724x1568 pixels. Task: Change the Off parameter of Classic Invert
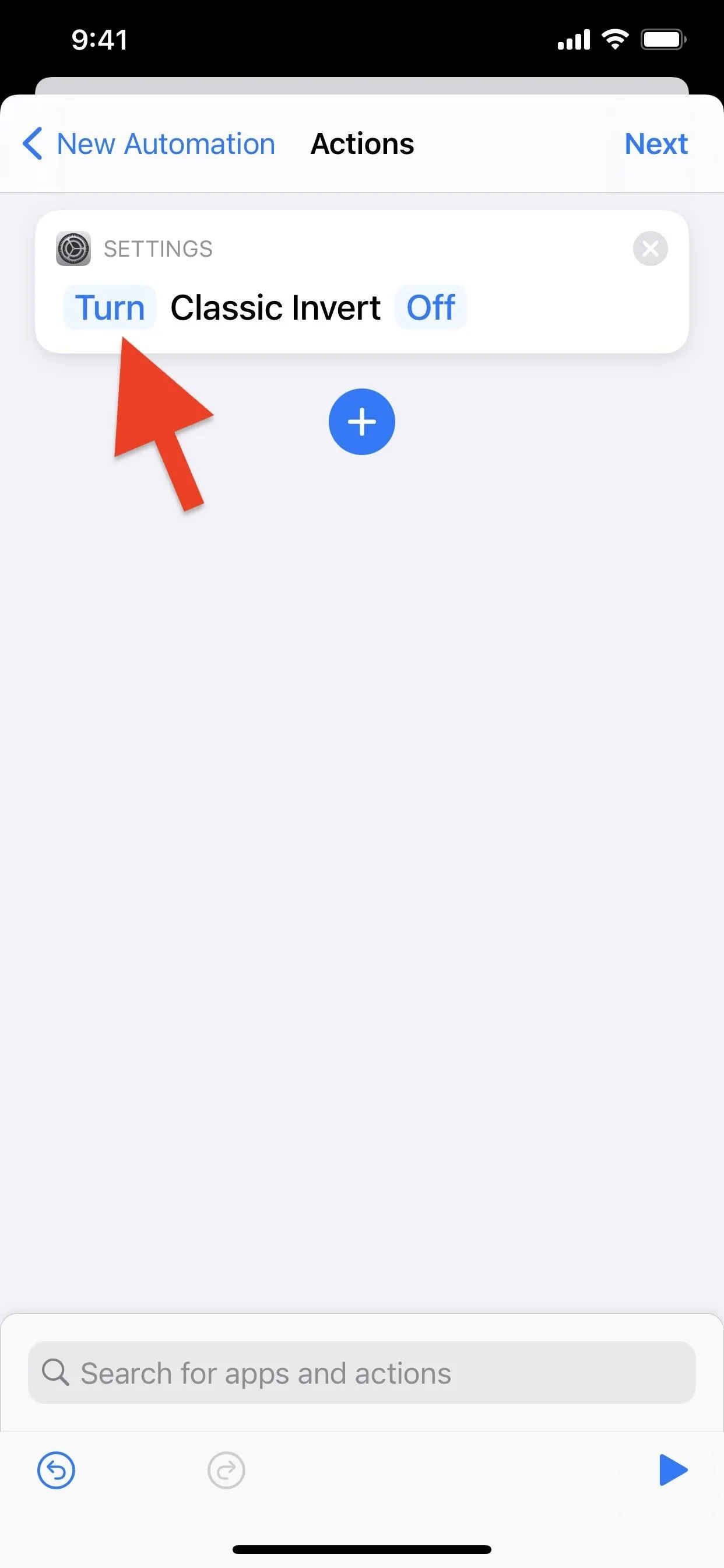point(431,307)
